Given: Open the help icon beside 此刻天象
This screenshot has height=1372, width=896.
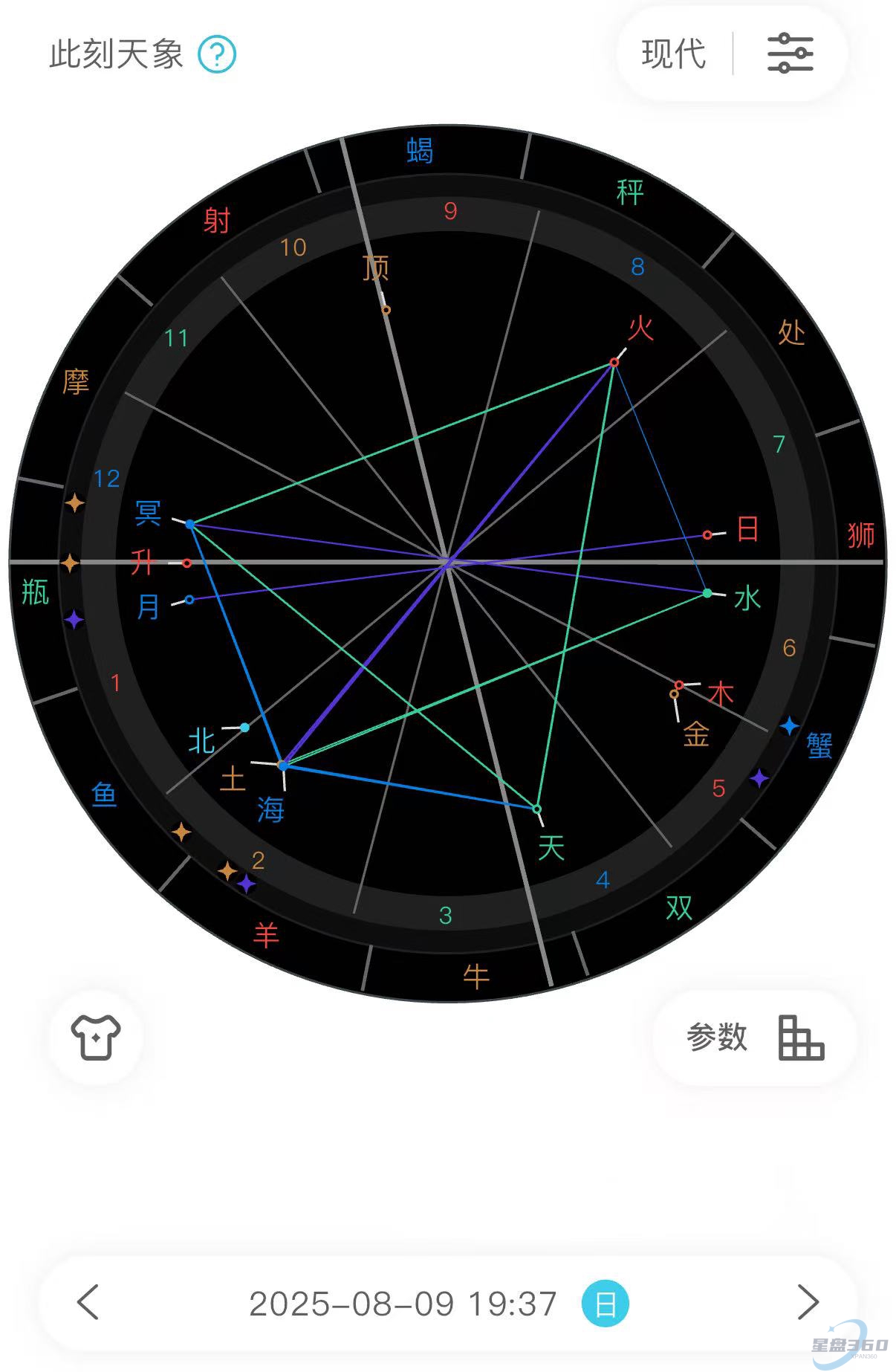Looking at the screenshot, I should (217, 54).
